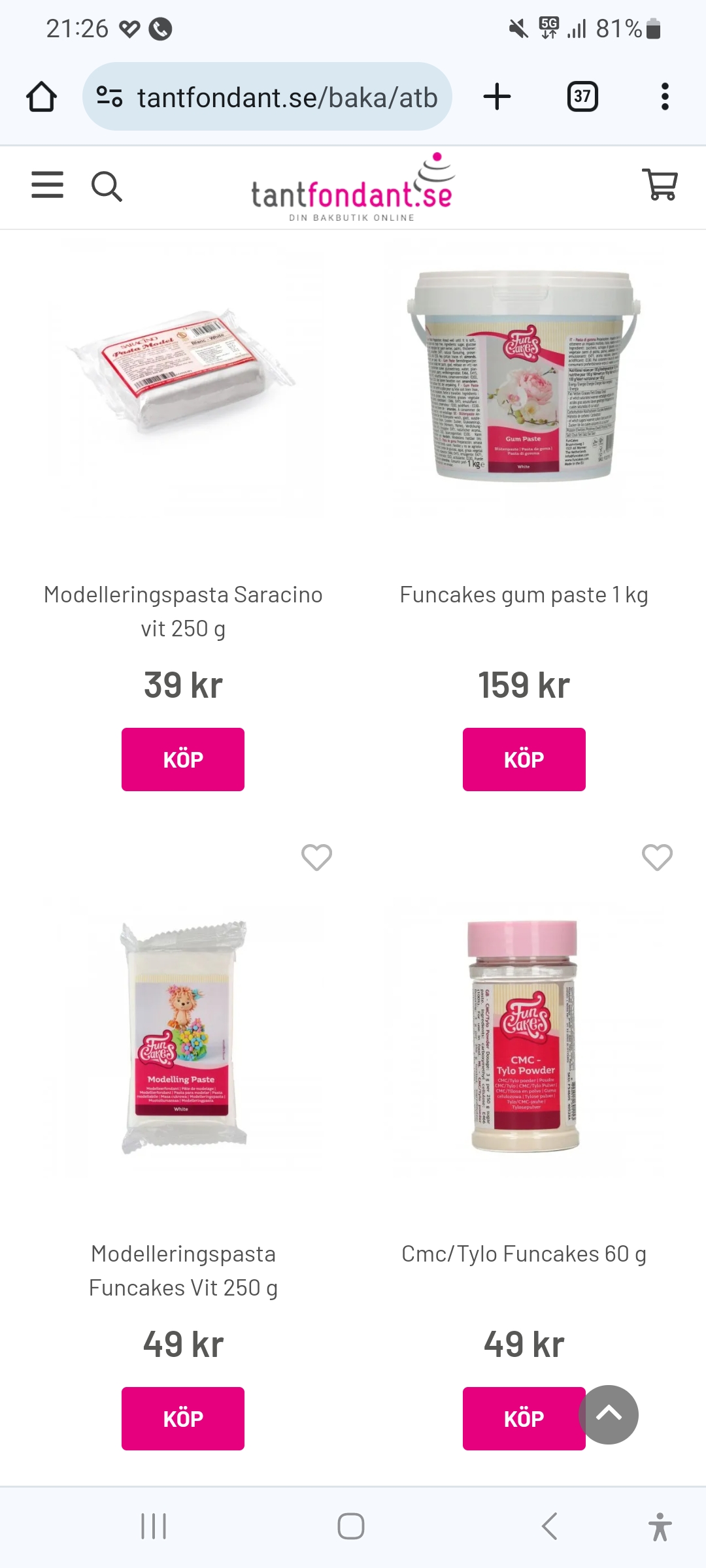
Task: Open the hamburger menu
Action: 48,186
